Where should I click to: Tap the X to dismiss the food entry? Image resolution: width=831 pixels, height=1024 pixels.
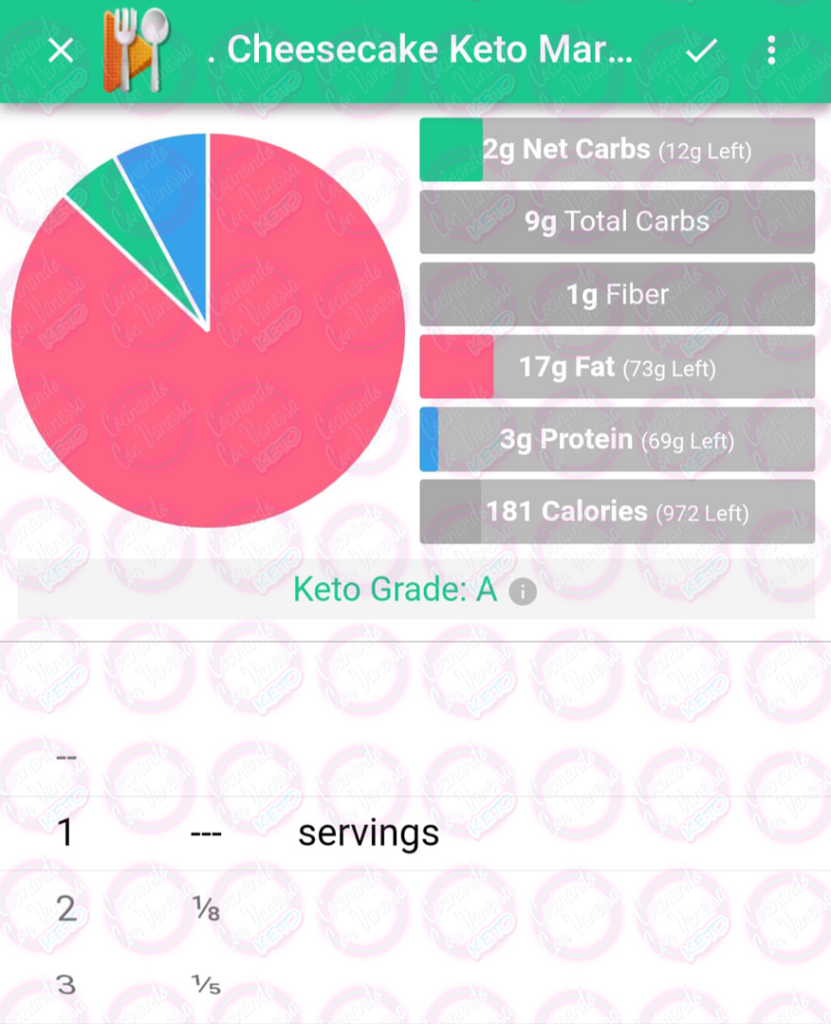pos(60,50)
